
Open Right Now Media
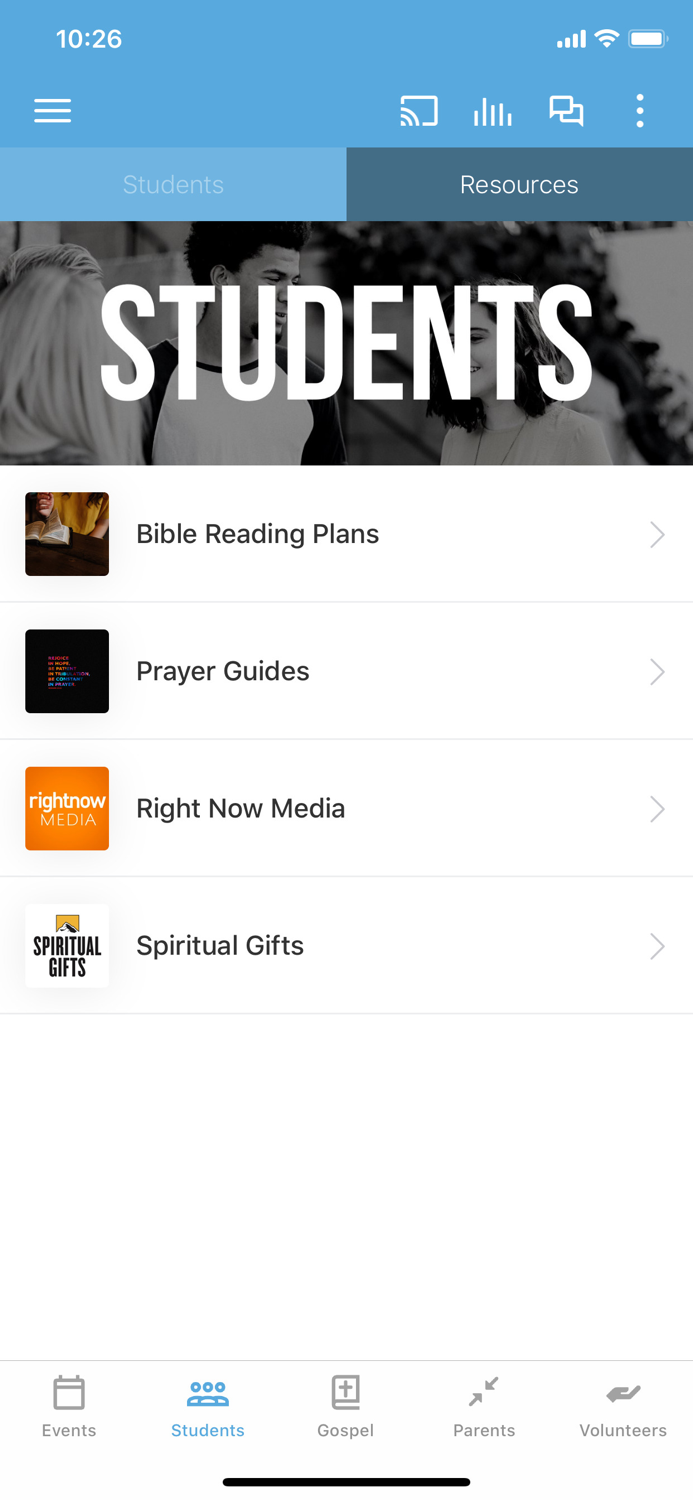[346, 808]
